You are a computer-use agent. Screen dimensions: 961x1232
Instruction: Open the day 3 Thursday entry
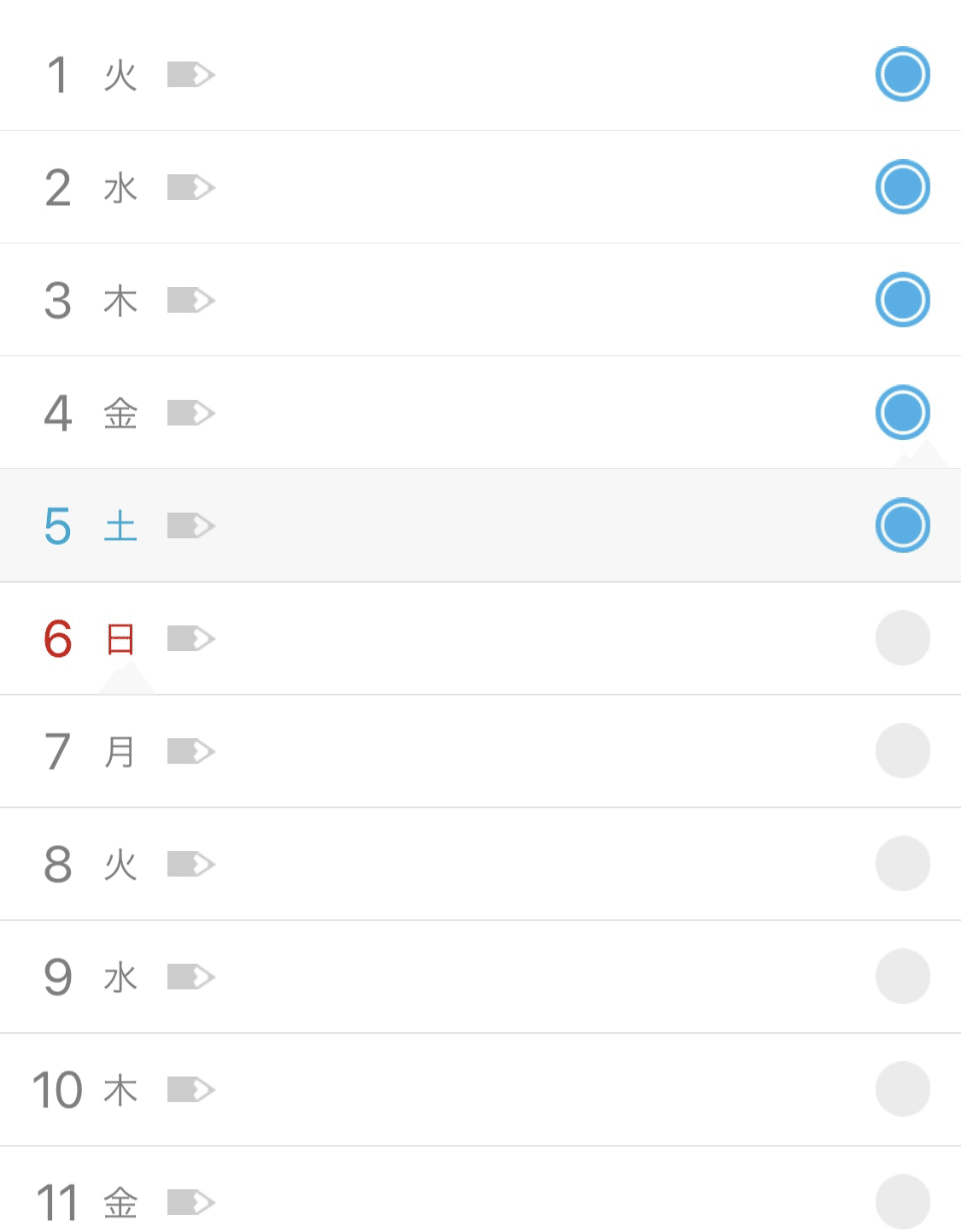point(480,300)
